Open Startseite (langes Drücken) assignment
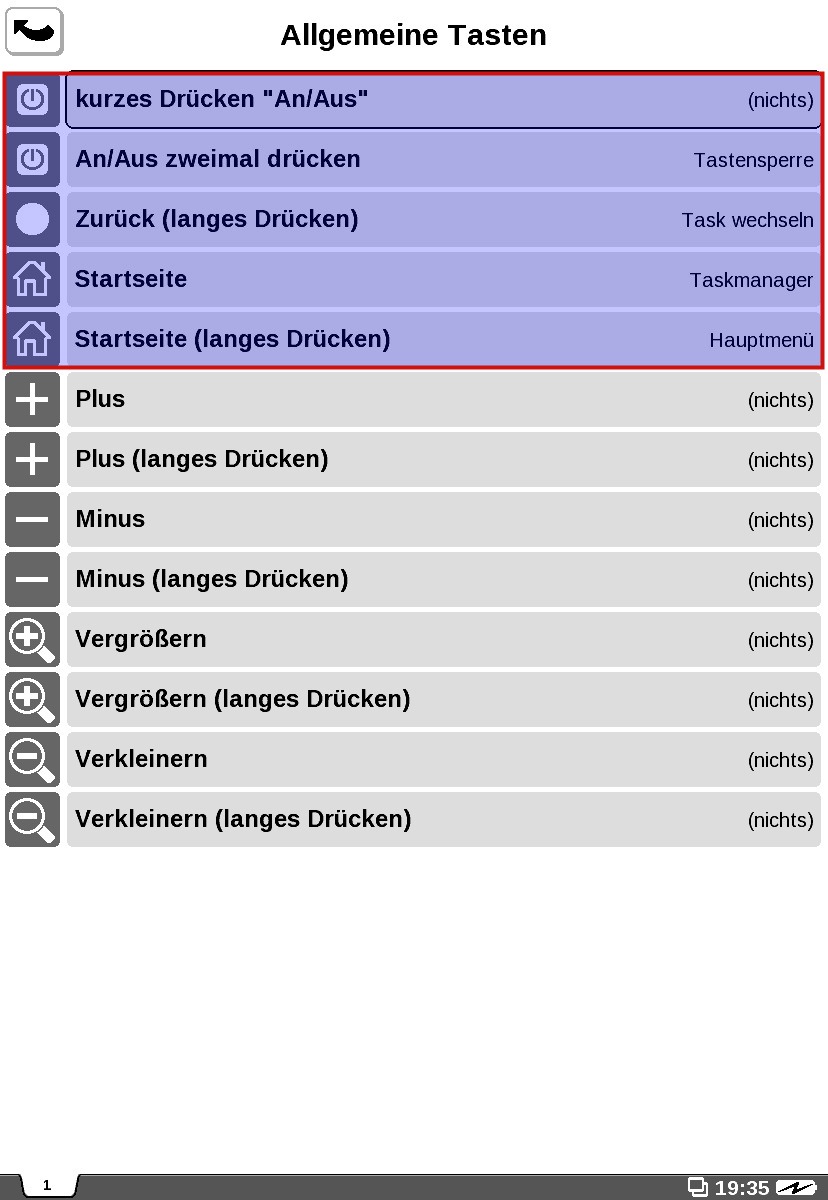The image size is (828, 1200). click(443, 340)
